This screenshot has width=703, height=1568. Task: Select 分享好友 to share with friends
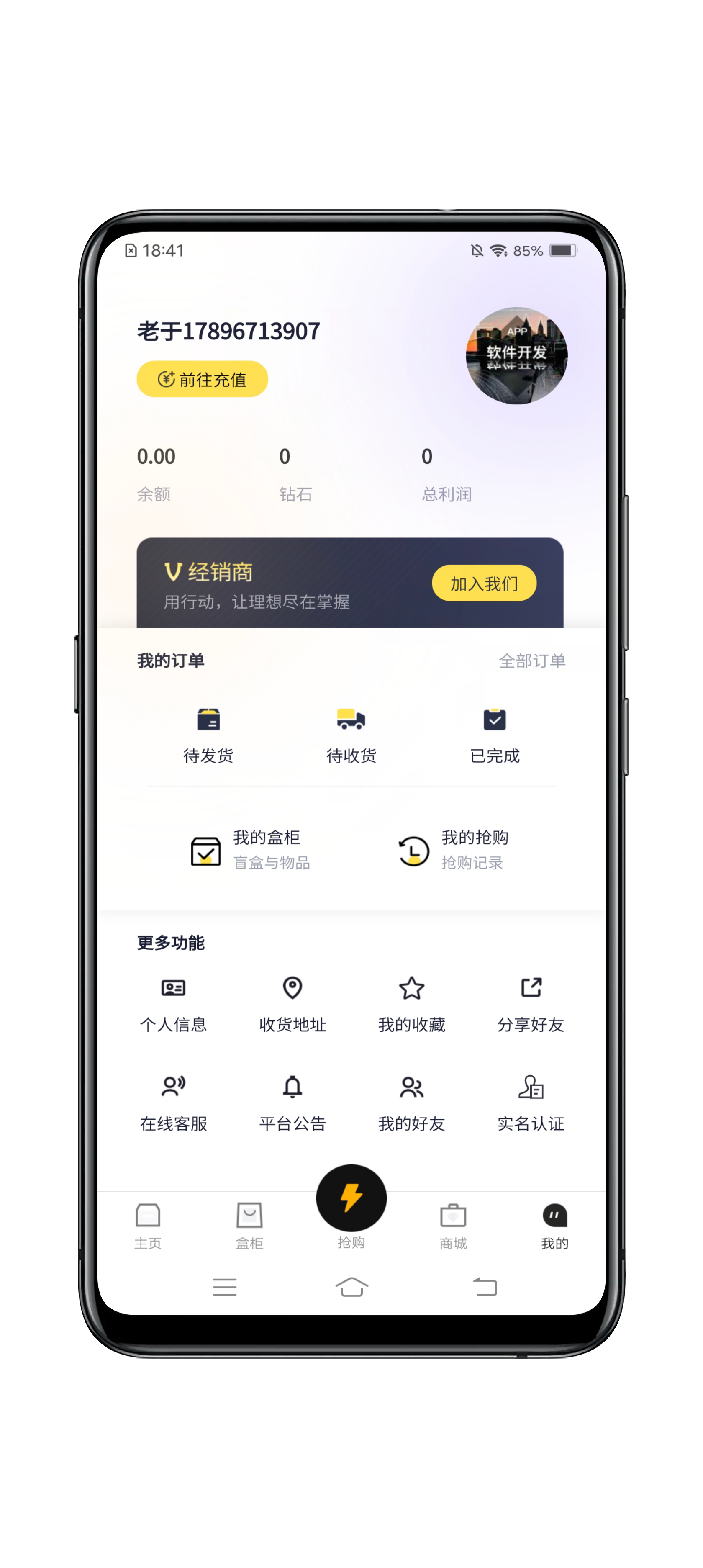coord(531,1003)
